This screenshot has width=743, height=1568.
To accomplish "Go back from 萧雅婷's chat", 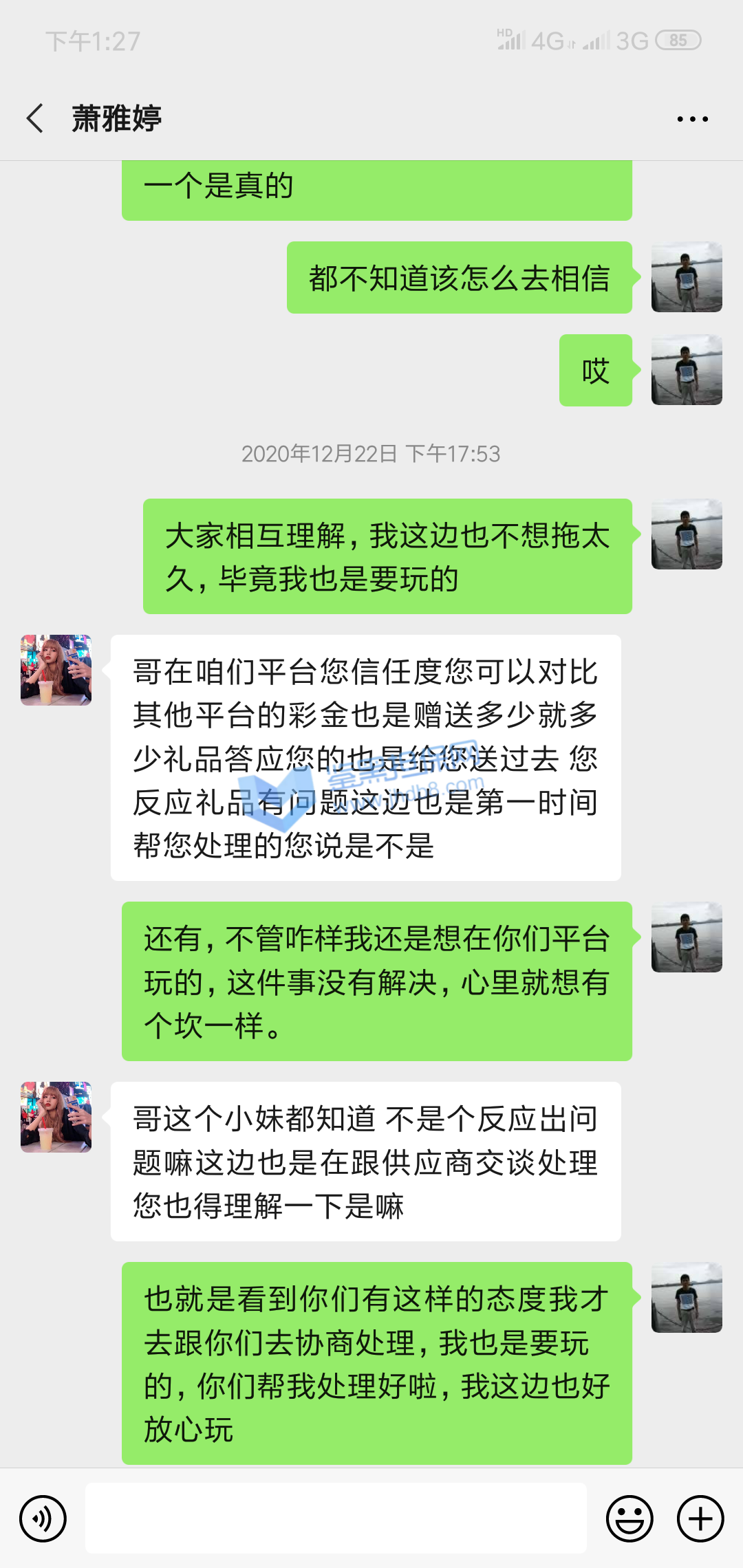I will click(36, 118).
